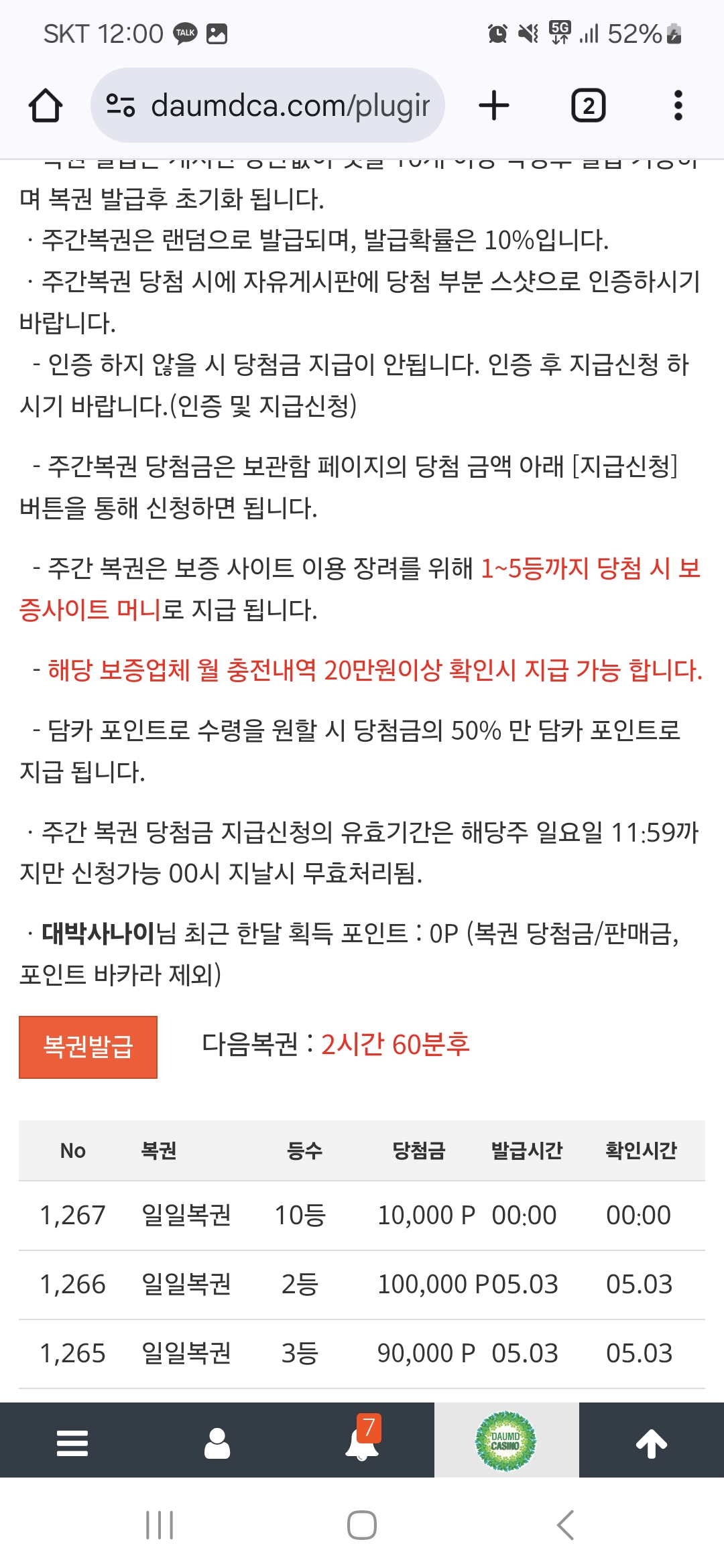Open the browser's three-dot overflow menu
724x1568 pixels.
point(678,106)
